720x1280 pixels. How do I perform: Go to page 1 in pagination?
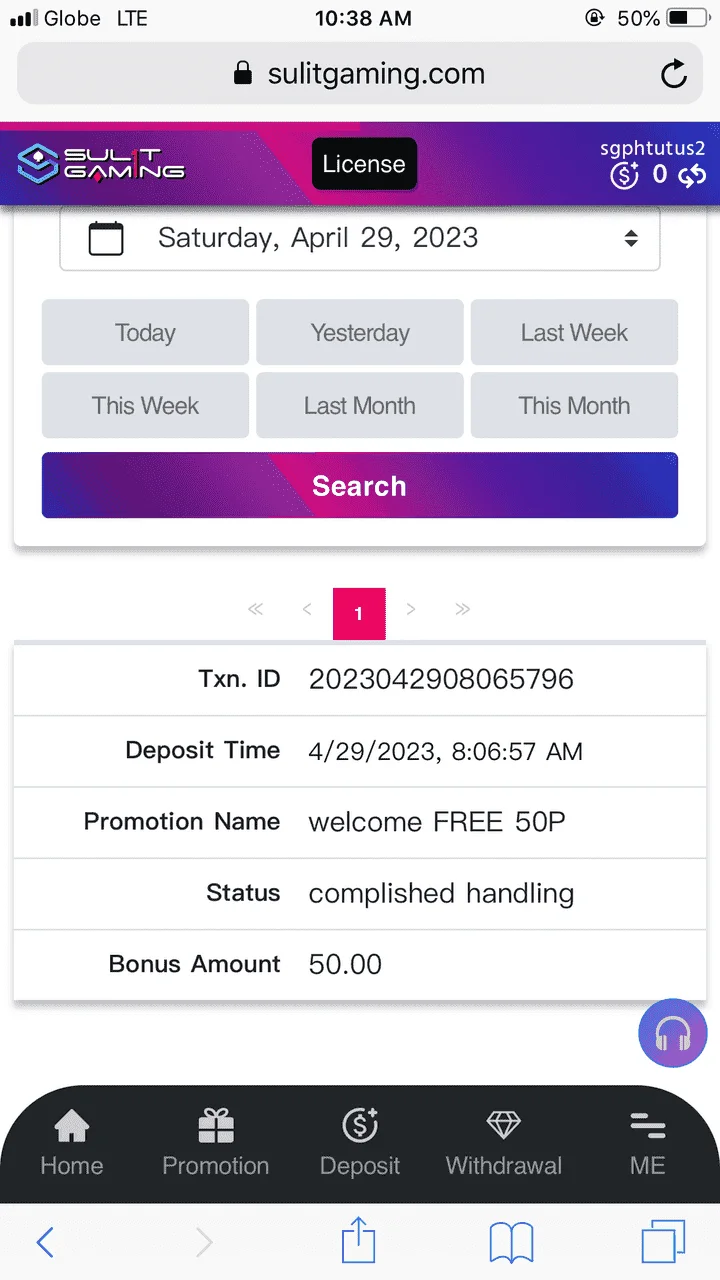[x=359, y=613]
